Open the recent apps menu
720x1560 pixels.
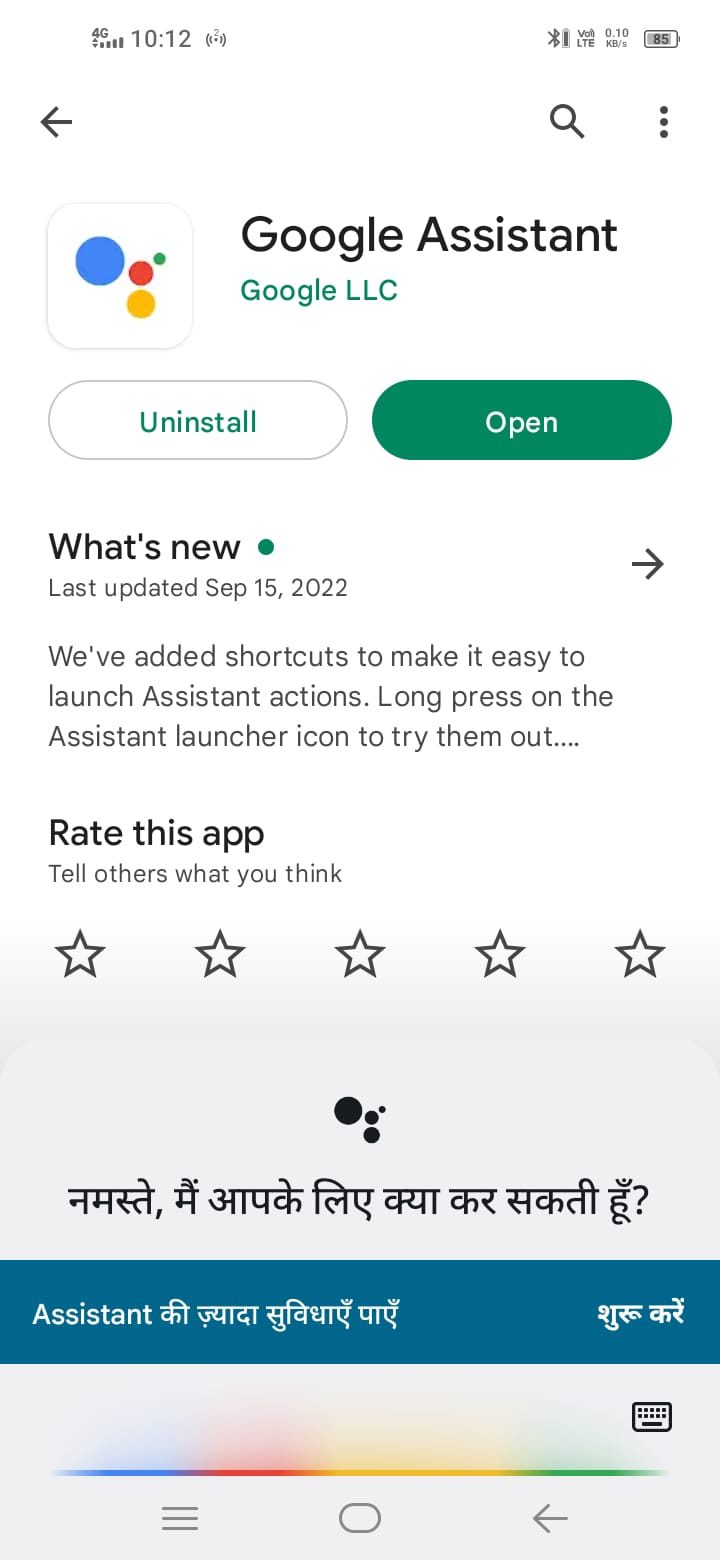(180, 1519)
